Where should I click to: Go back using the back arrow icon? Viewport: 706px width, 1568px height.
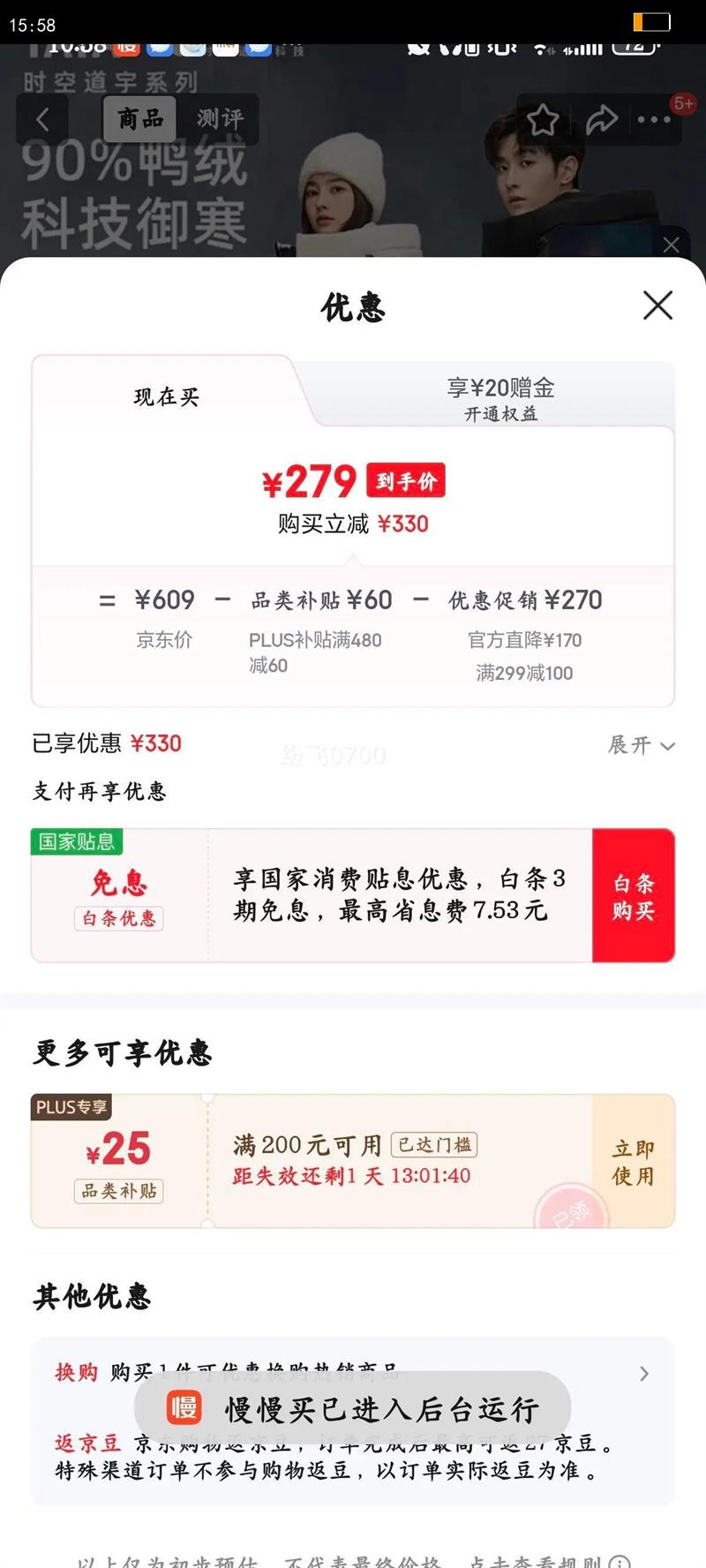pos(42,119)
